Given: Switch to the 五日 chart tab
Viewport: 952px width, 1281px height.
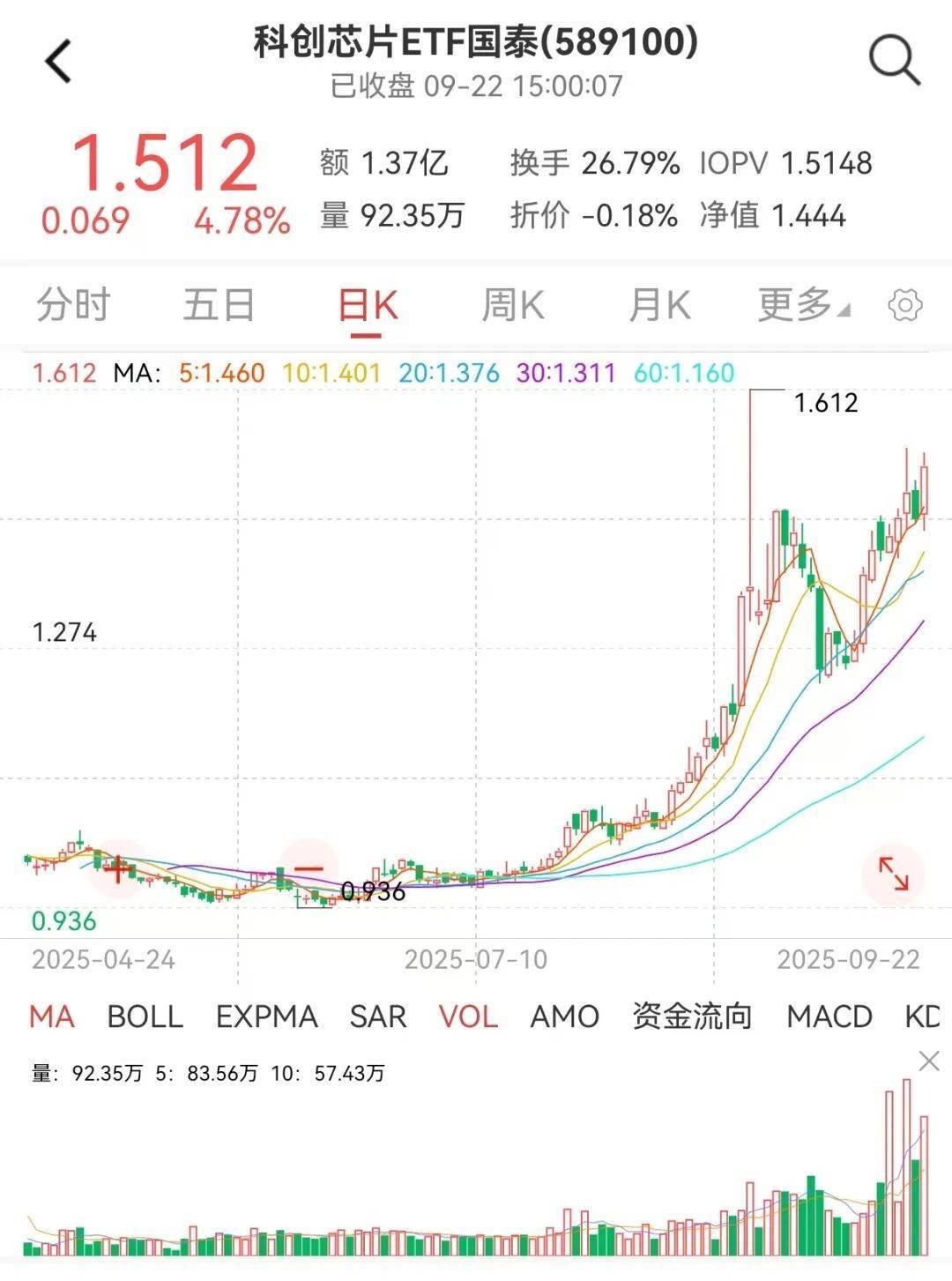Looking at the screenshot, I should 219,305.
